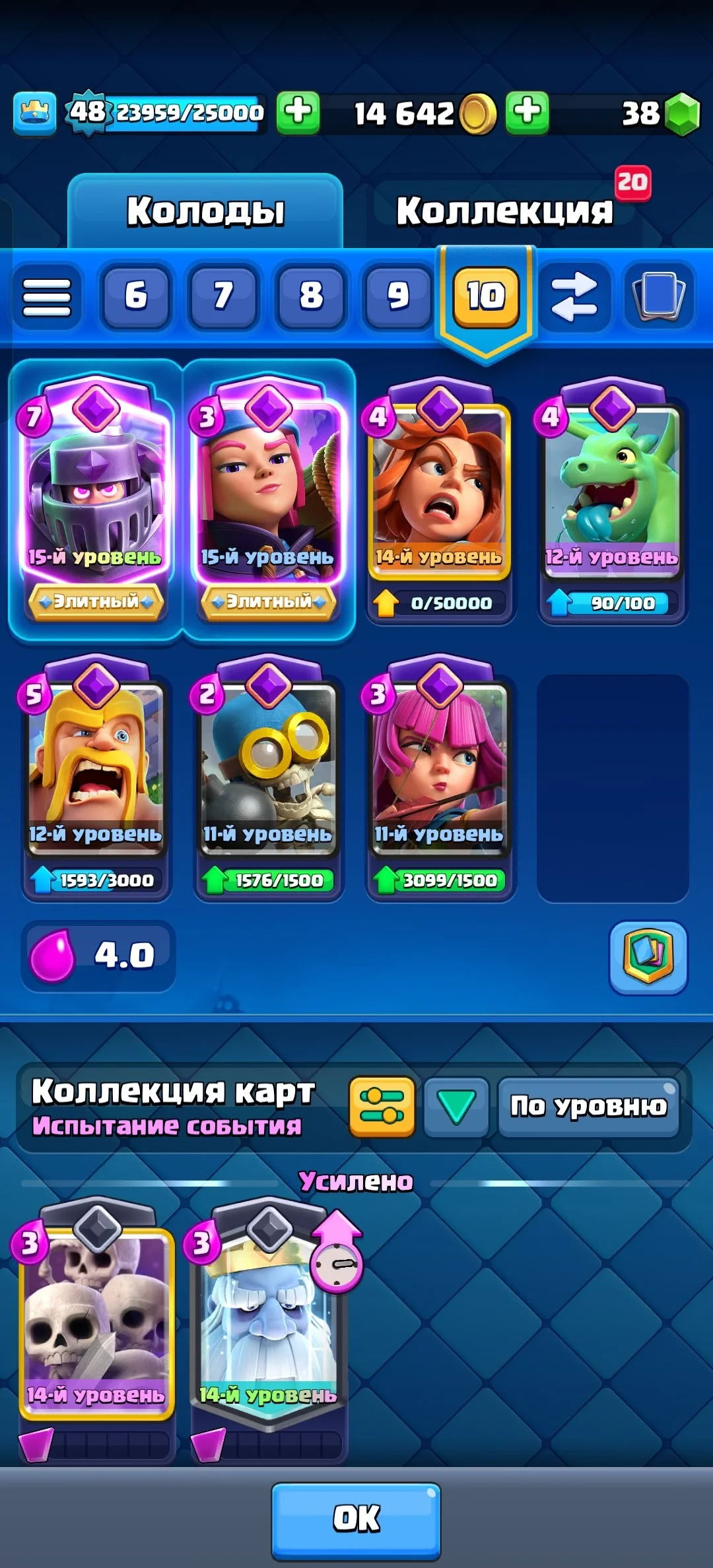Confirm with the OK button

point(356,1518)
